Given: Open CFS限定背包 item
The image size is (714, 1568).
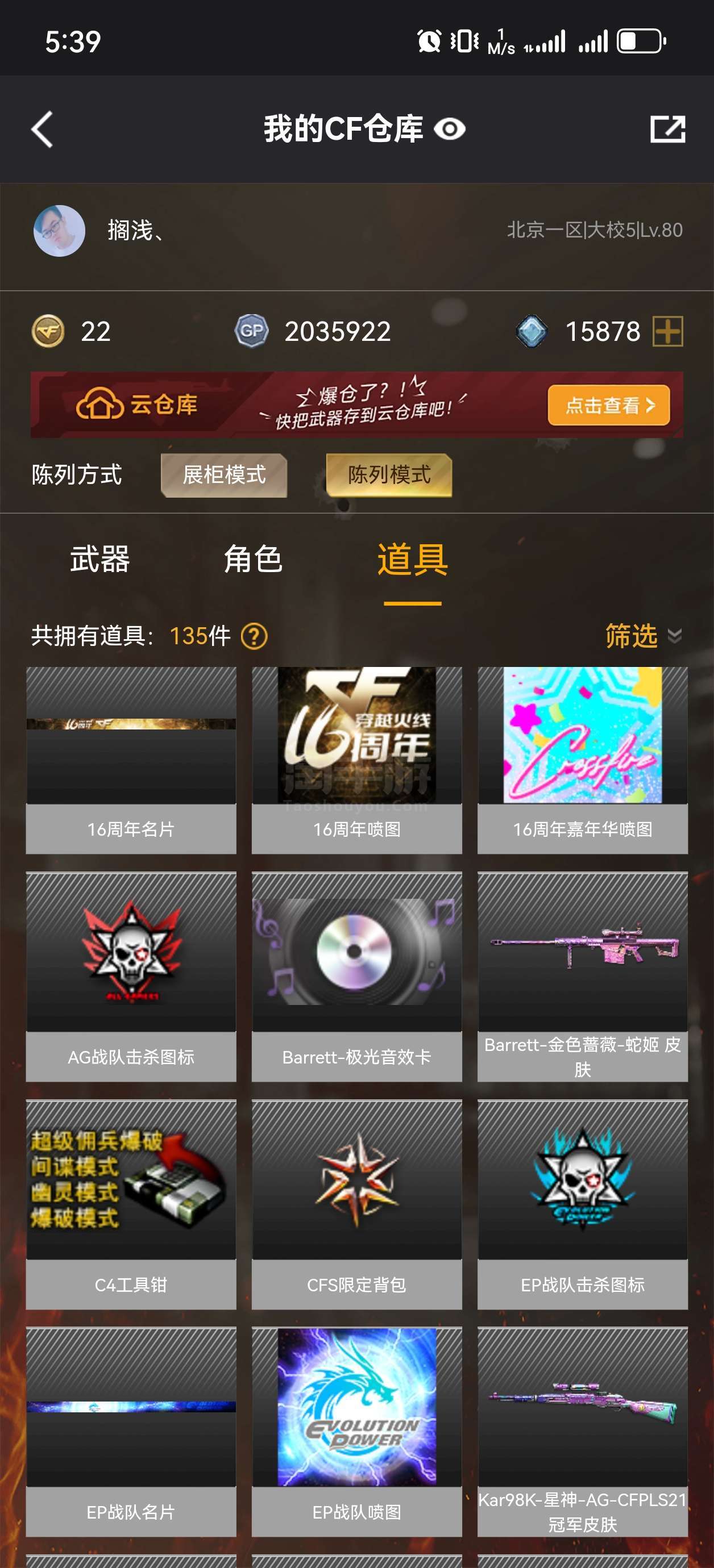Looking at the screenshot, I should (x=357, y=1204).
